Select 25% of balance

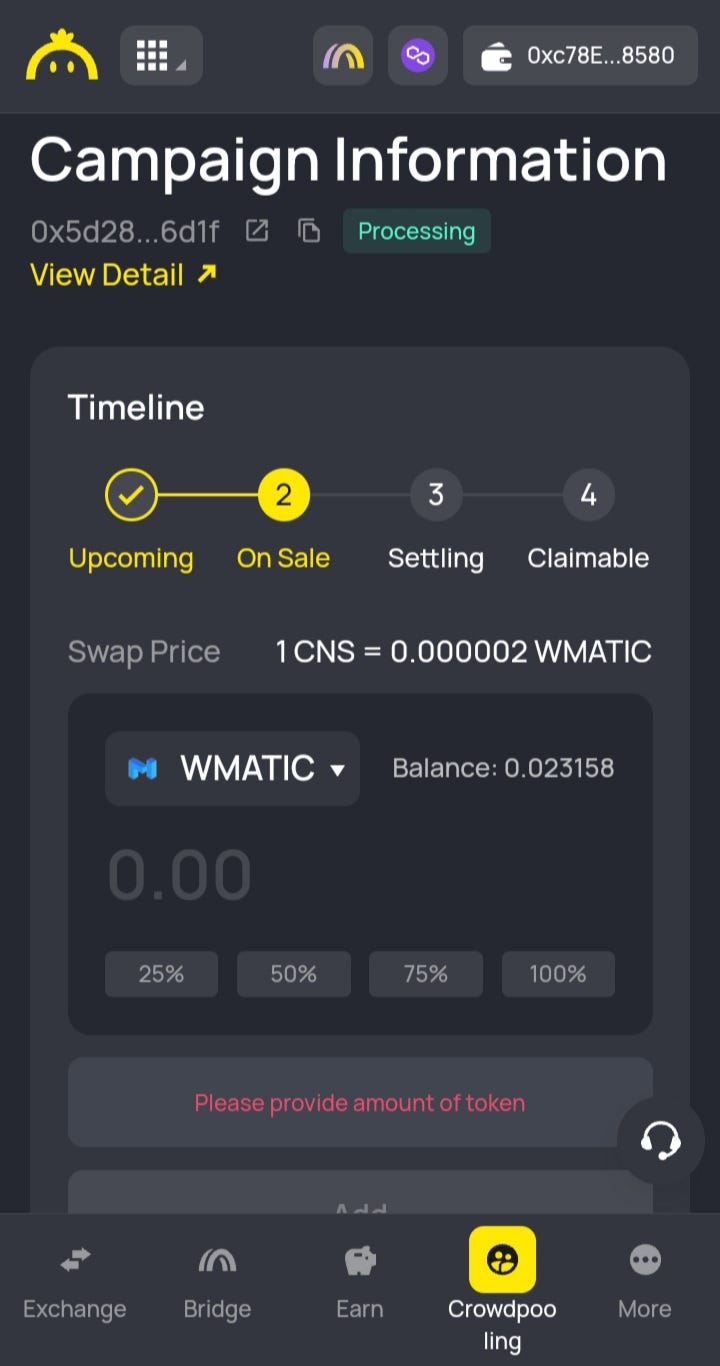tap(161, 974)
